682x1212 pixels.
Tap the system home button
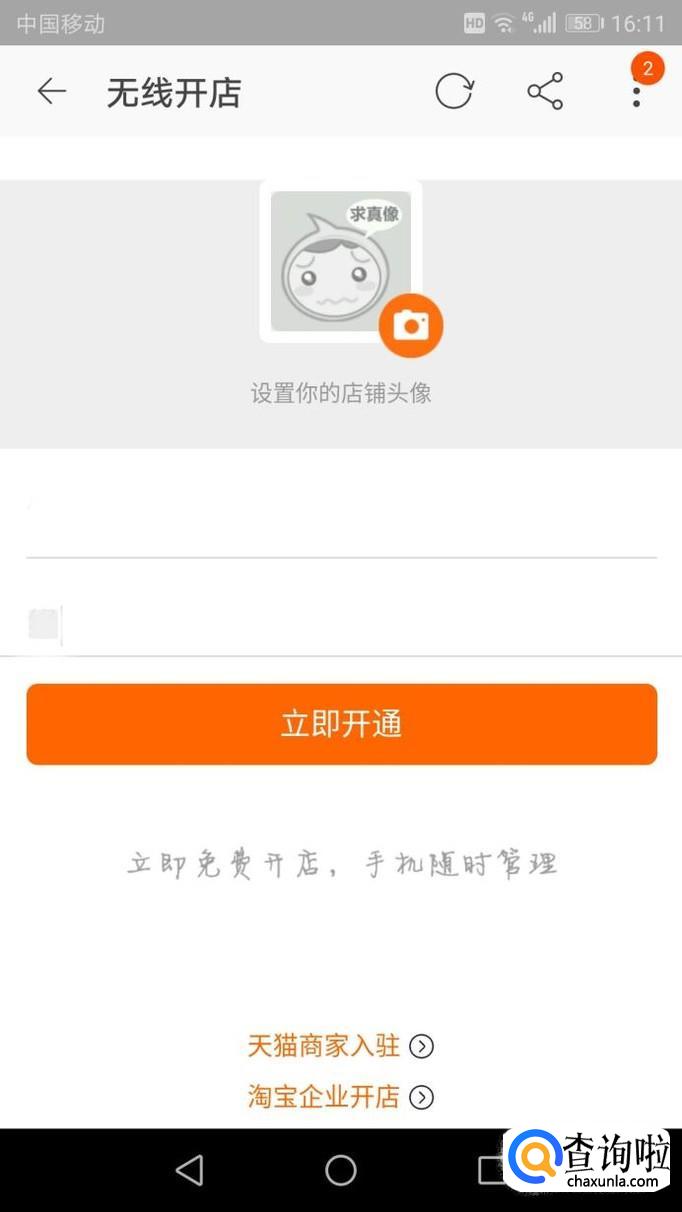pos(341,1170)
